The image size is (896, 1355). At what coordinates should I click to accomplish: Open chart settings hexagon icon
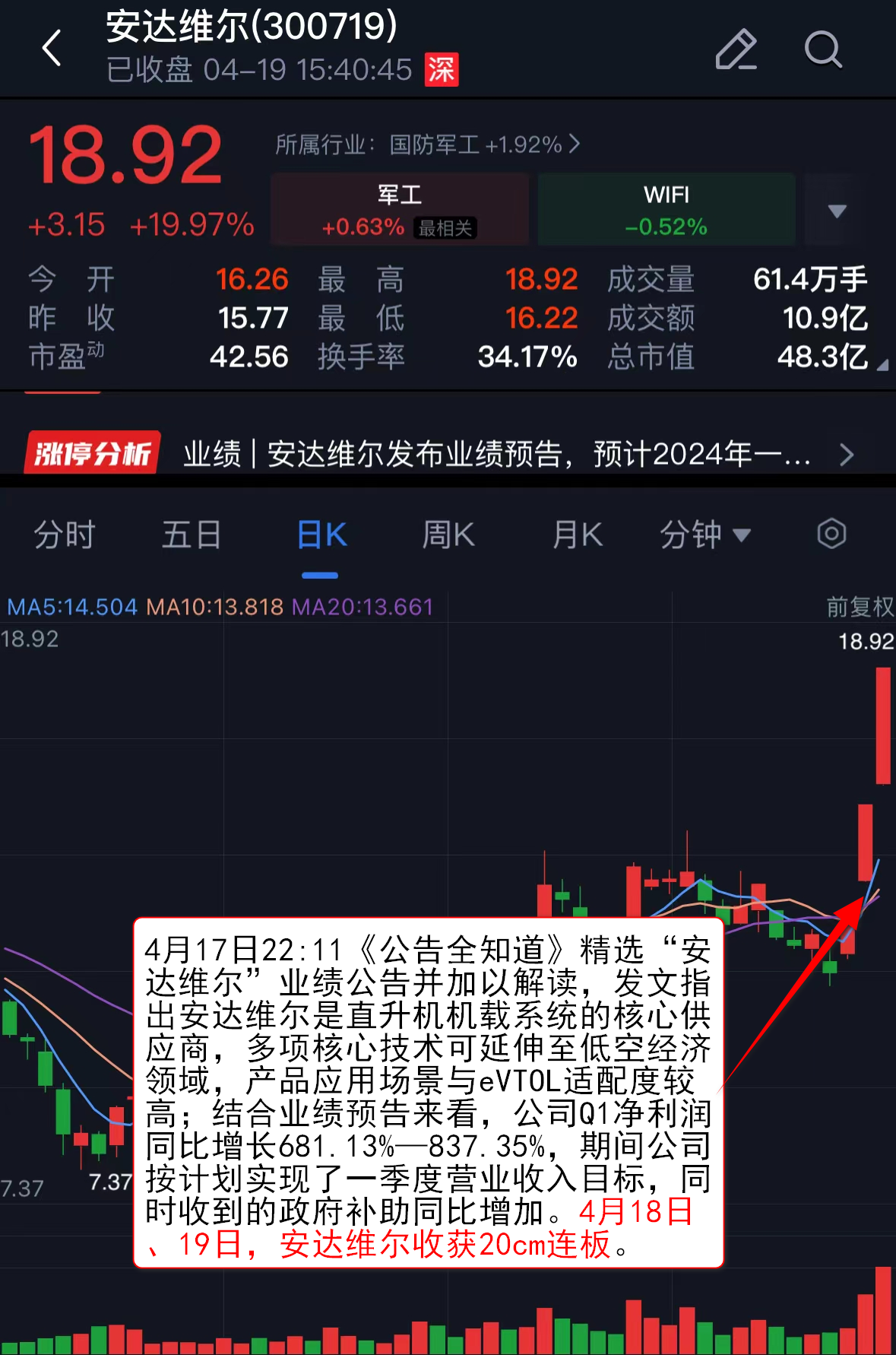tap(831, 534)
